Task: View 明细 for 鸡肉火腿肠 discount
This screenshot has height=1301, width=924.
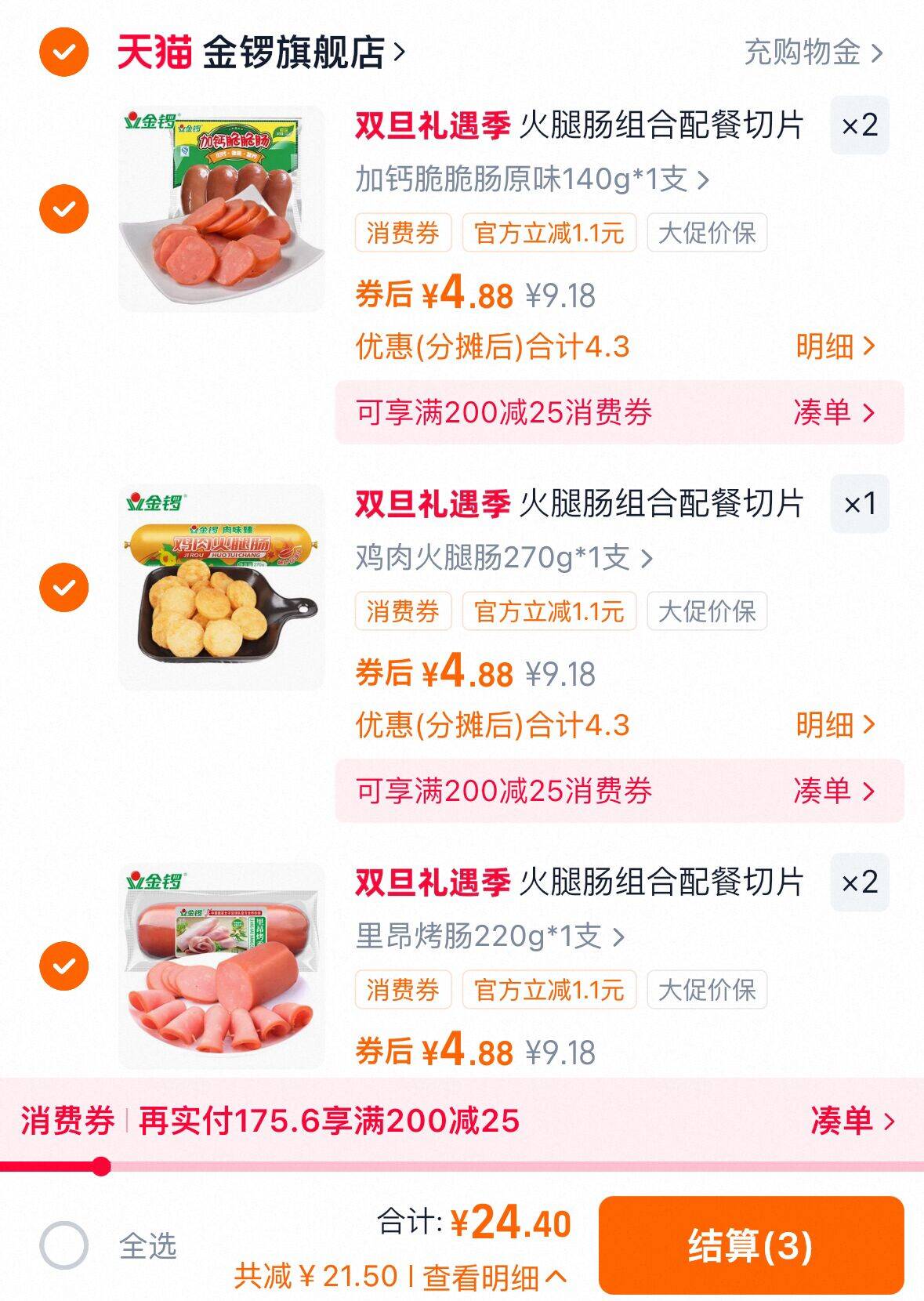Action: click(835, 724)
